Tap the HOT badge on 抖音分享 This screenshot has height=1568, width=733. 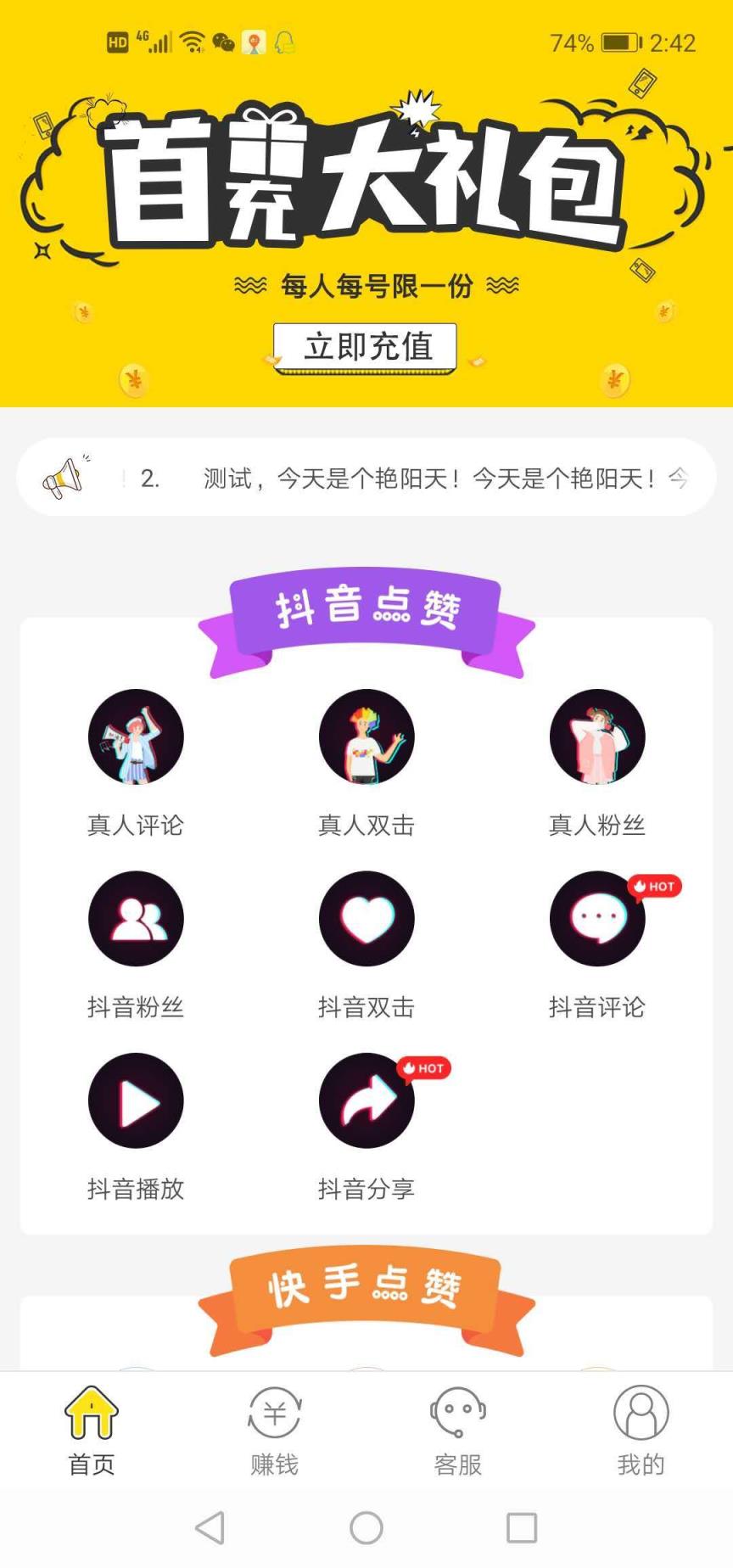423,1068
